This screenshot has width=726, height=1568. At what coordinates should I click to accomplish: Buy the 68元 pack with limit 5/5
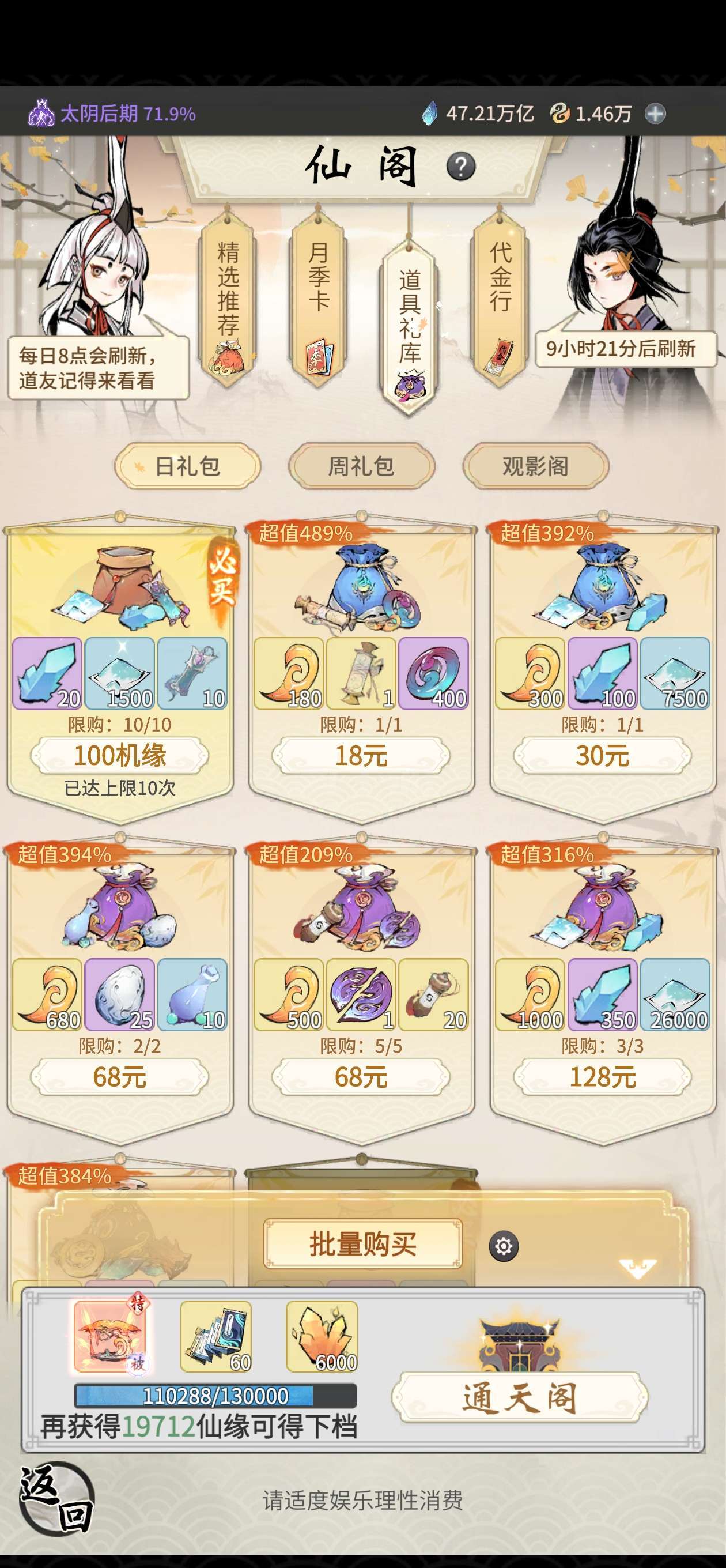361,1077
